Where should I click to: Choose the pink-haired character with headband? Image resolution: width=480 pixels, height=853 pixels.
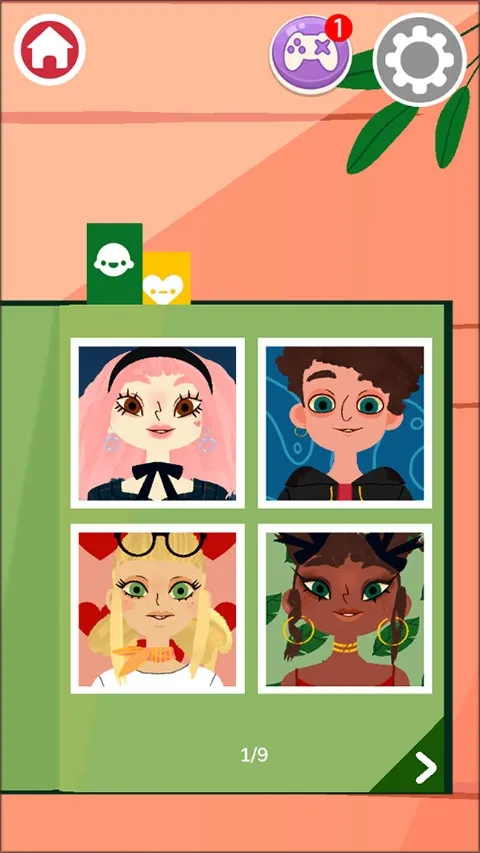tap(157, 423)
